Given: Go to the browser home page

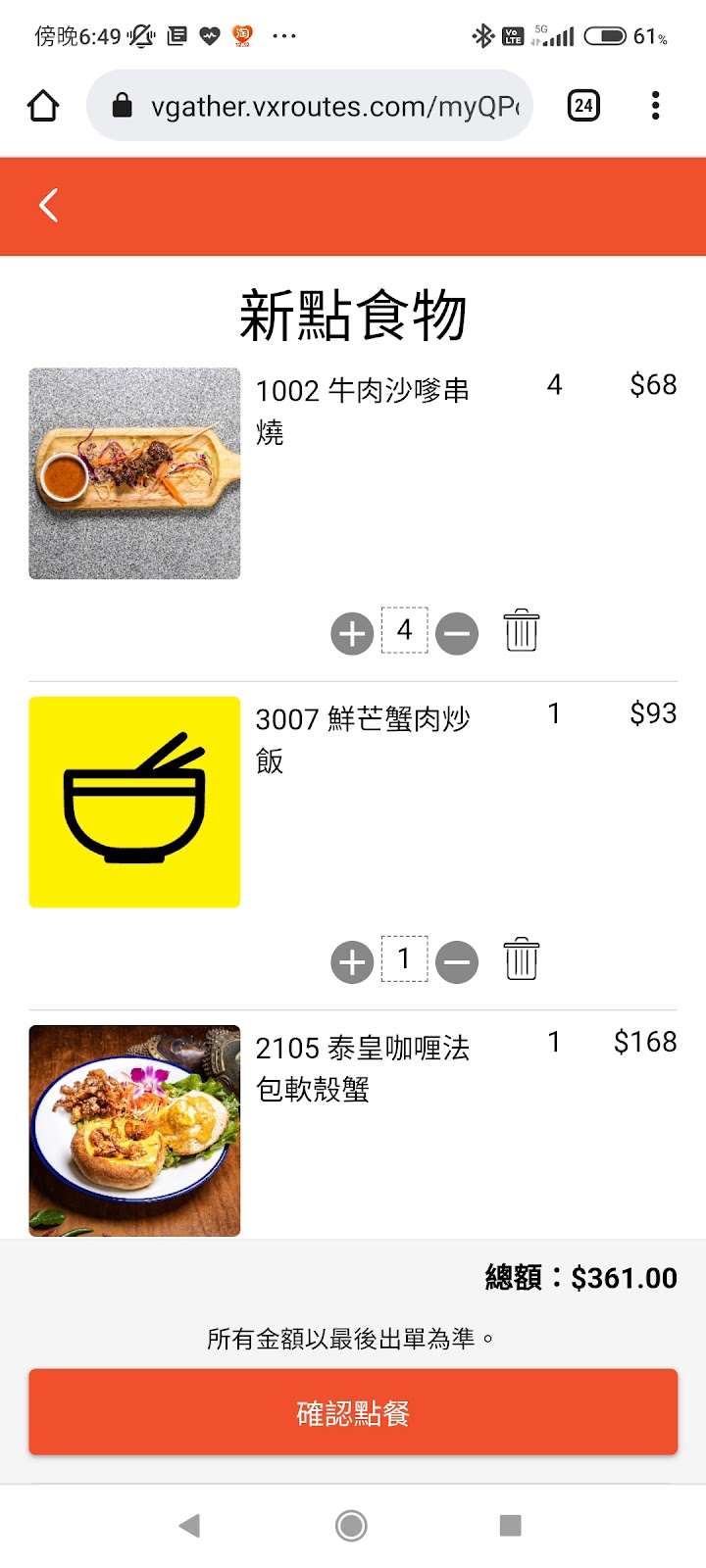Looking at the screenshot, I should [x=43, y=106].
